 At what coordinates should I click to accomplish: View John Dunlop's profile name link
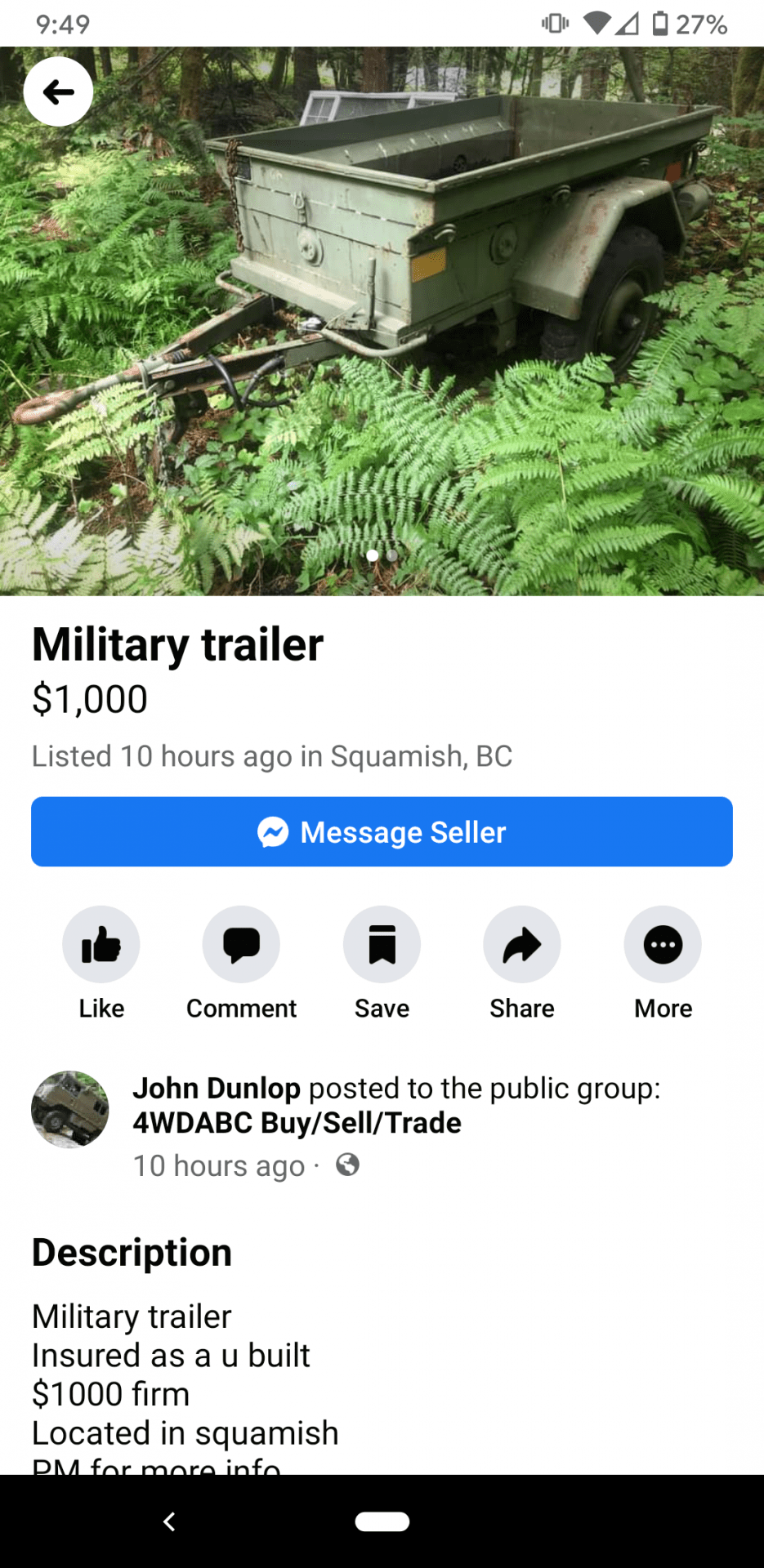(217, 1088)
